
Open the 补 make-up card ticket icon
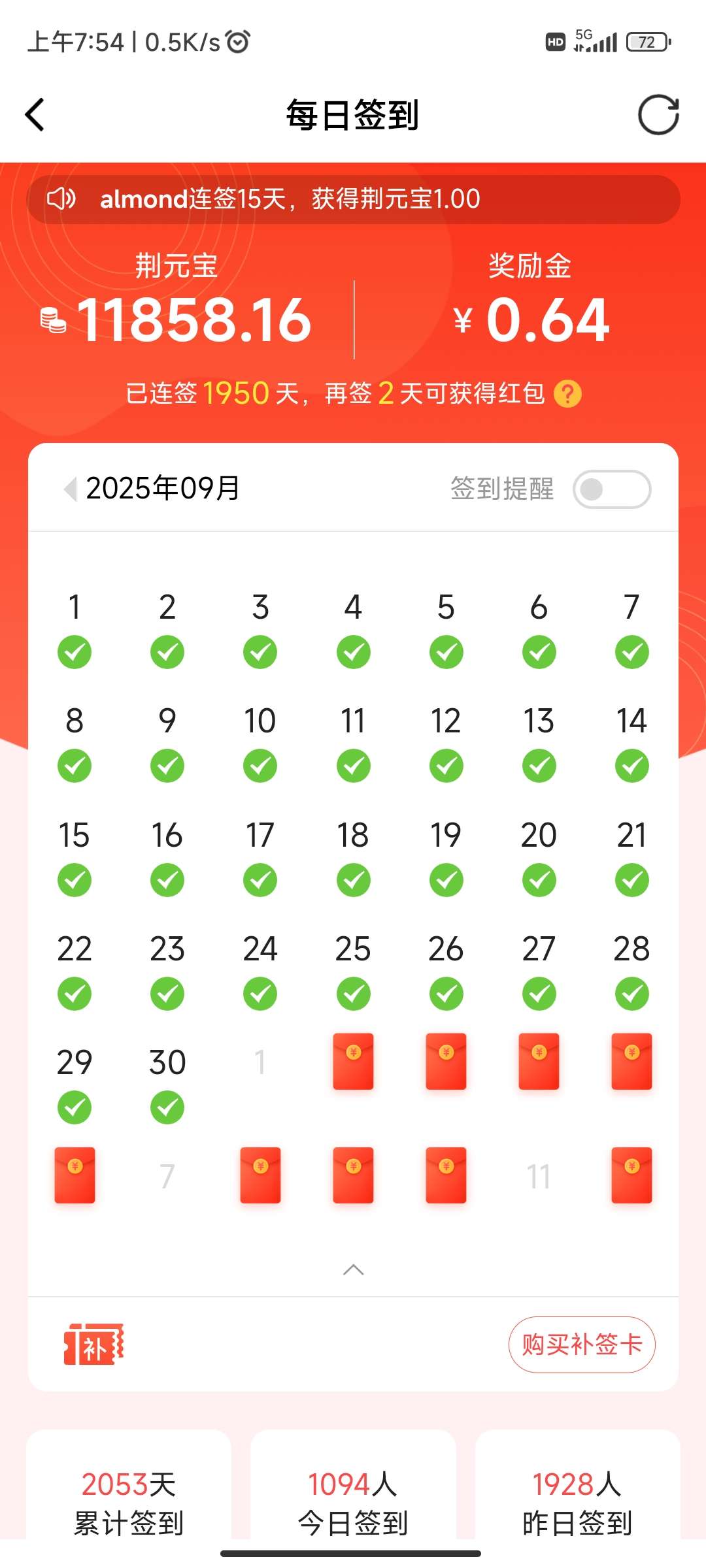point(93,1345)
